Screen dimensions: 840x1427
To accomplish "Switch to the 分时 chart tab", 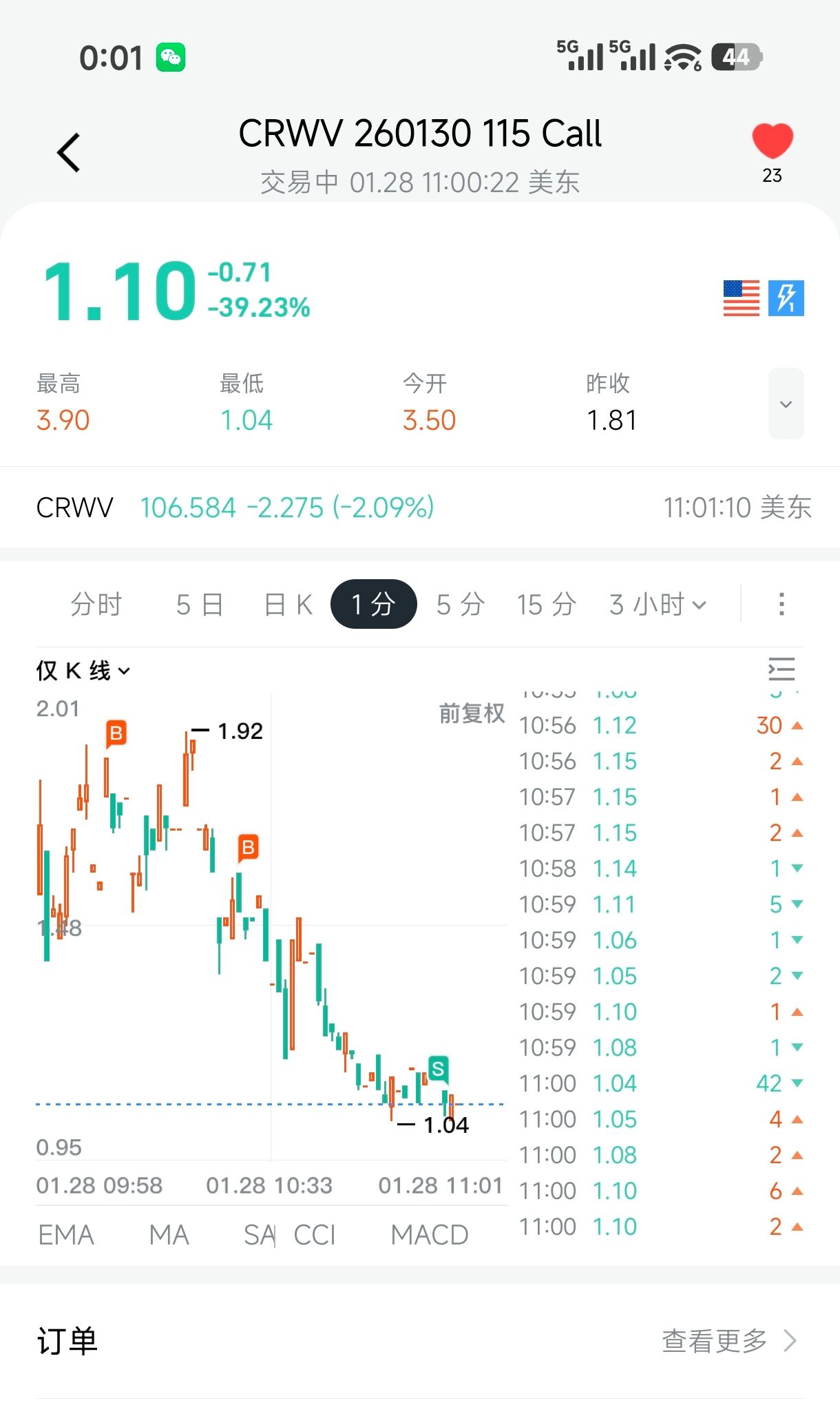I will tap(96, 605).
